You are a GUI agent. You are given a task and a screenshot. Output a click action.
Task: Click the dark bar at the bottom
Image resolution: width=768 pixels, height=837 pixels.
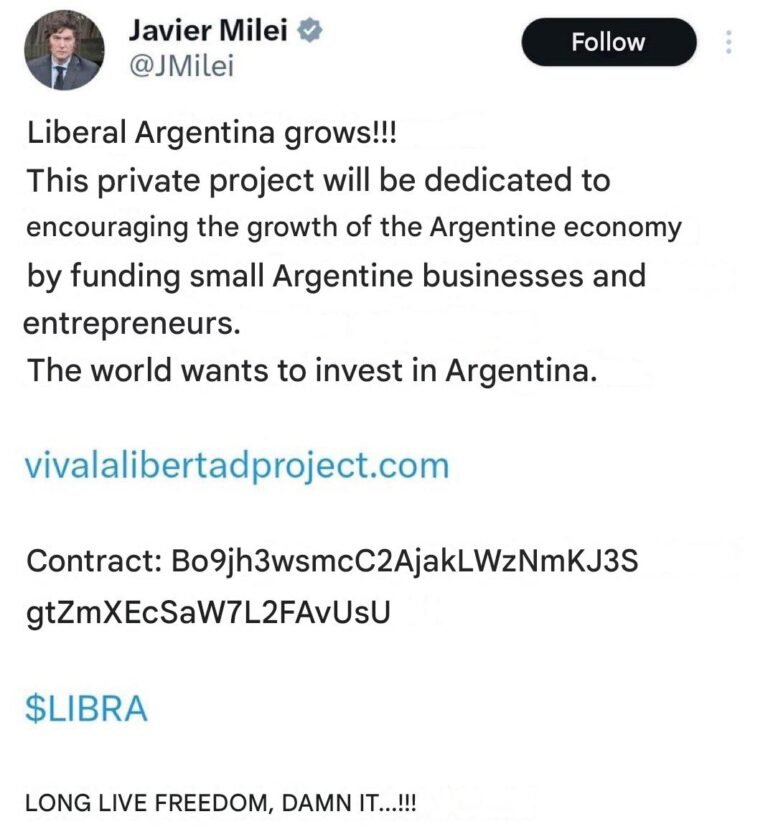click(x=384, y=830)
